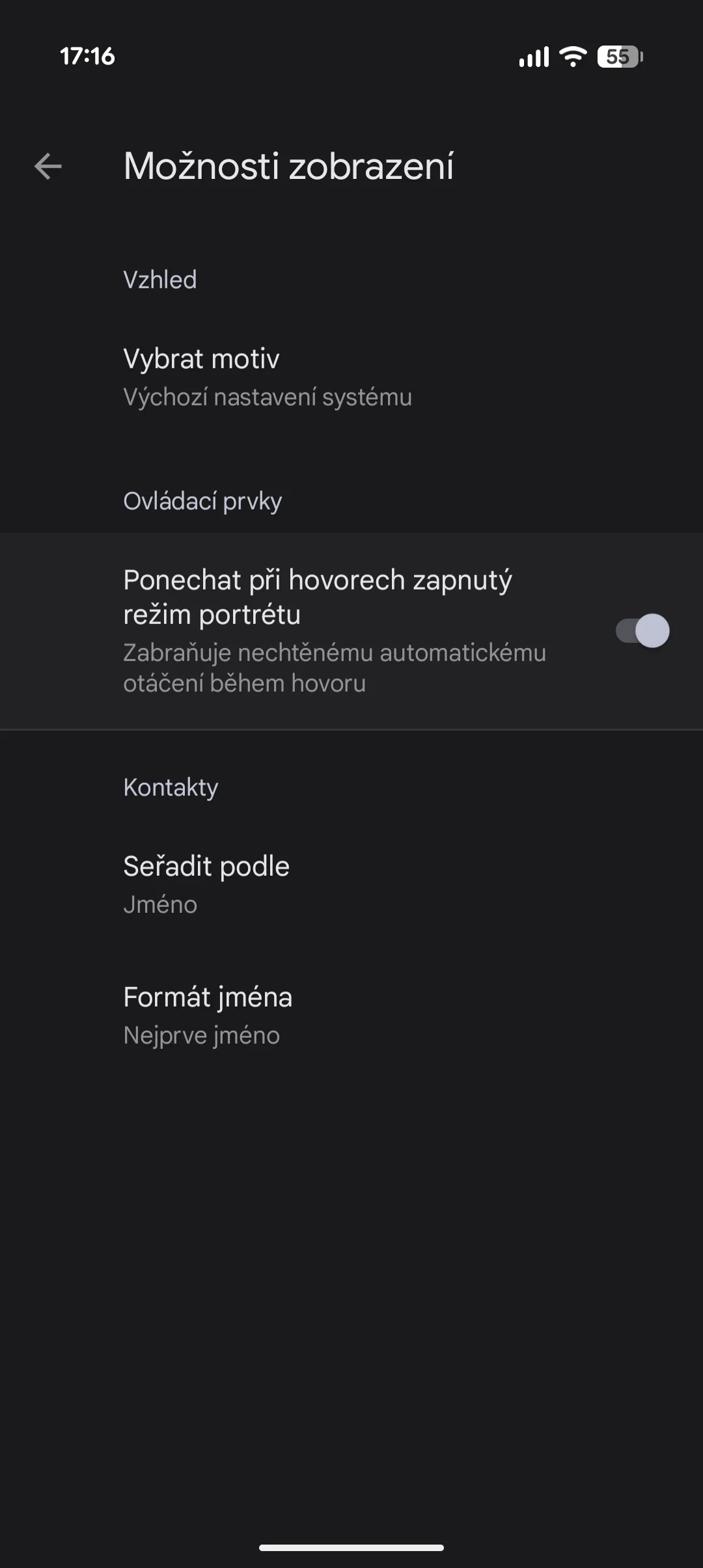Open the Formát jména setting

coord(208,1015)
